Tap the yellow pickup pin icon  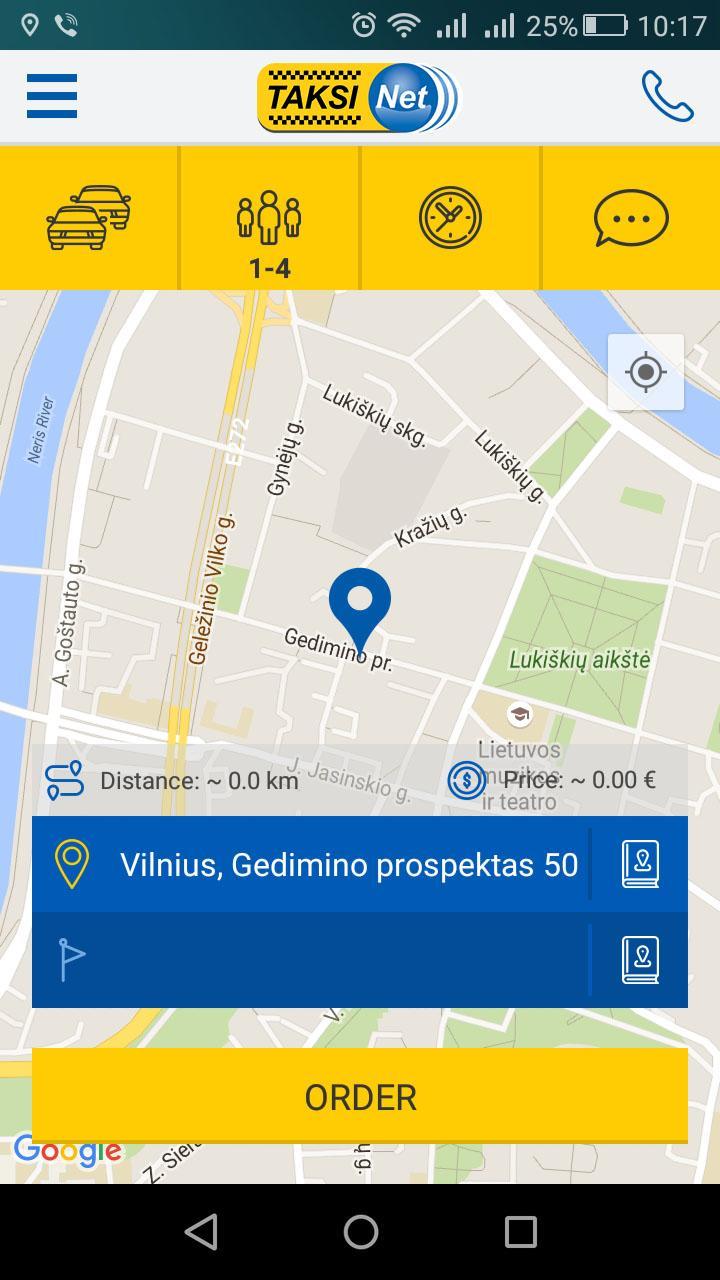pyautogui.click(x=70, y=864)
